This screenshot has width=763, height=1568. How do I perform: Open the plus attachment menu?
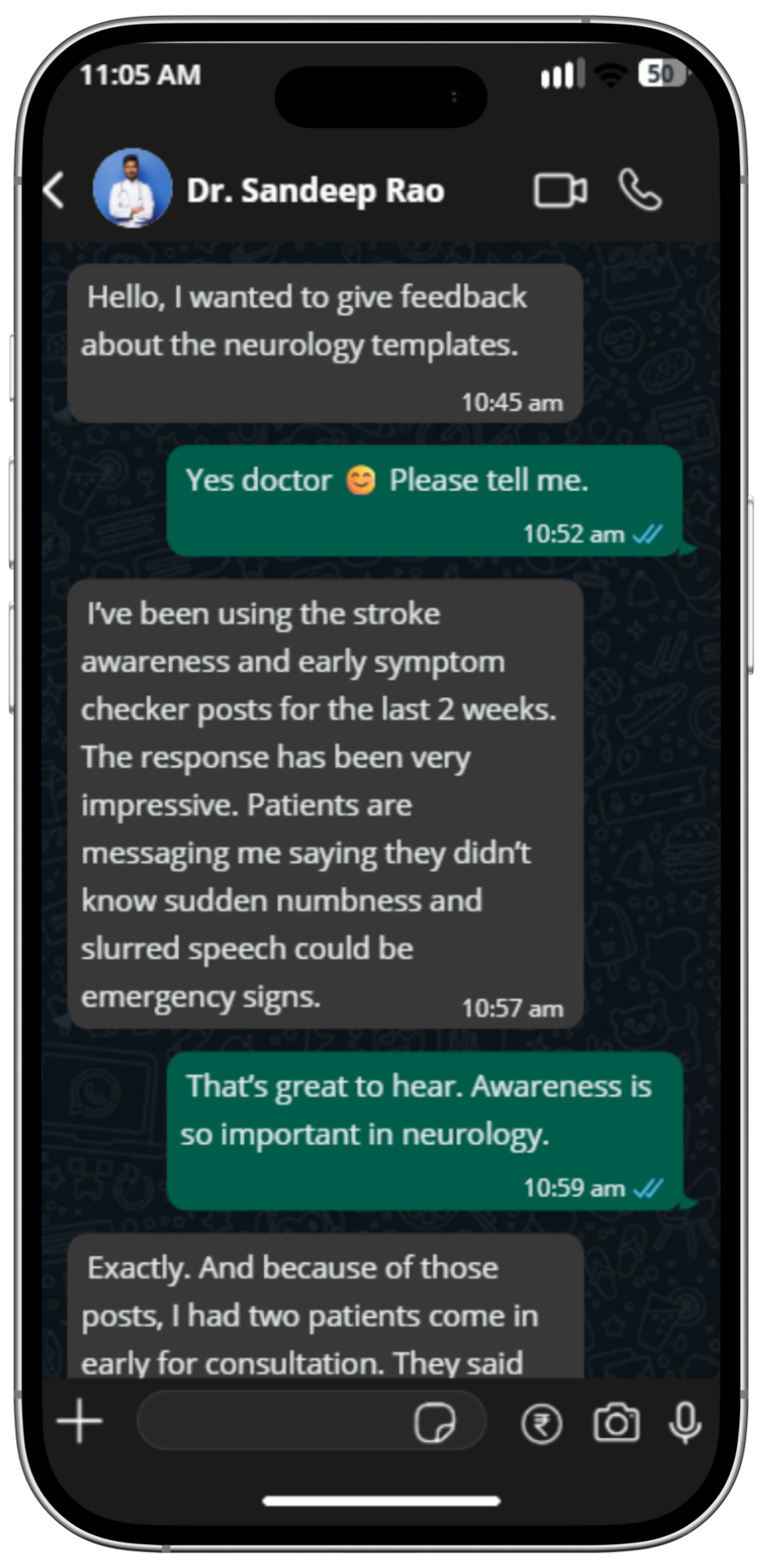coord(80,1421)
